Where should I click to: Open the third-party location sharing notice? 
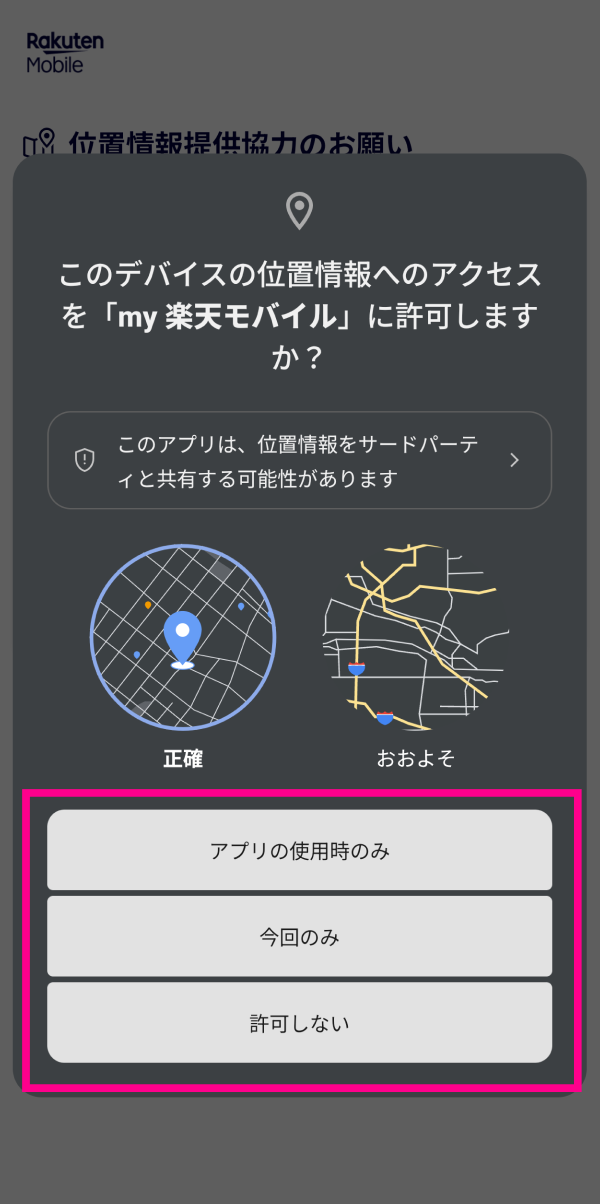click(299, 460)
